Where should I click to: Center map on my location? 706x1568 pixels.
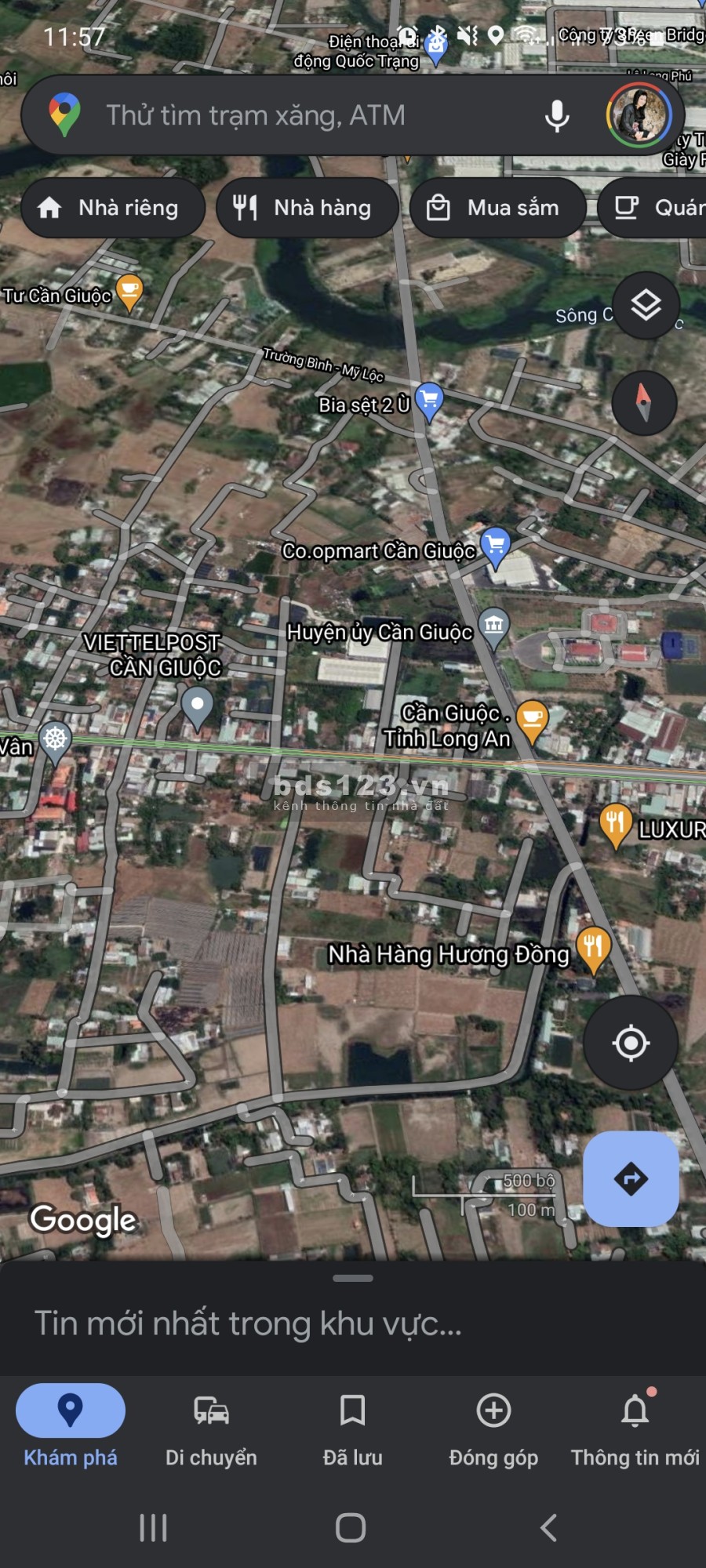coord(631,1043)
